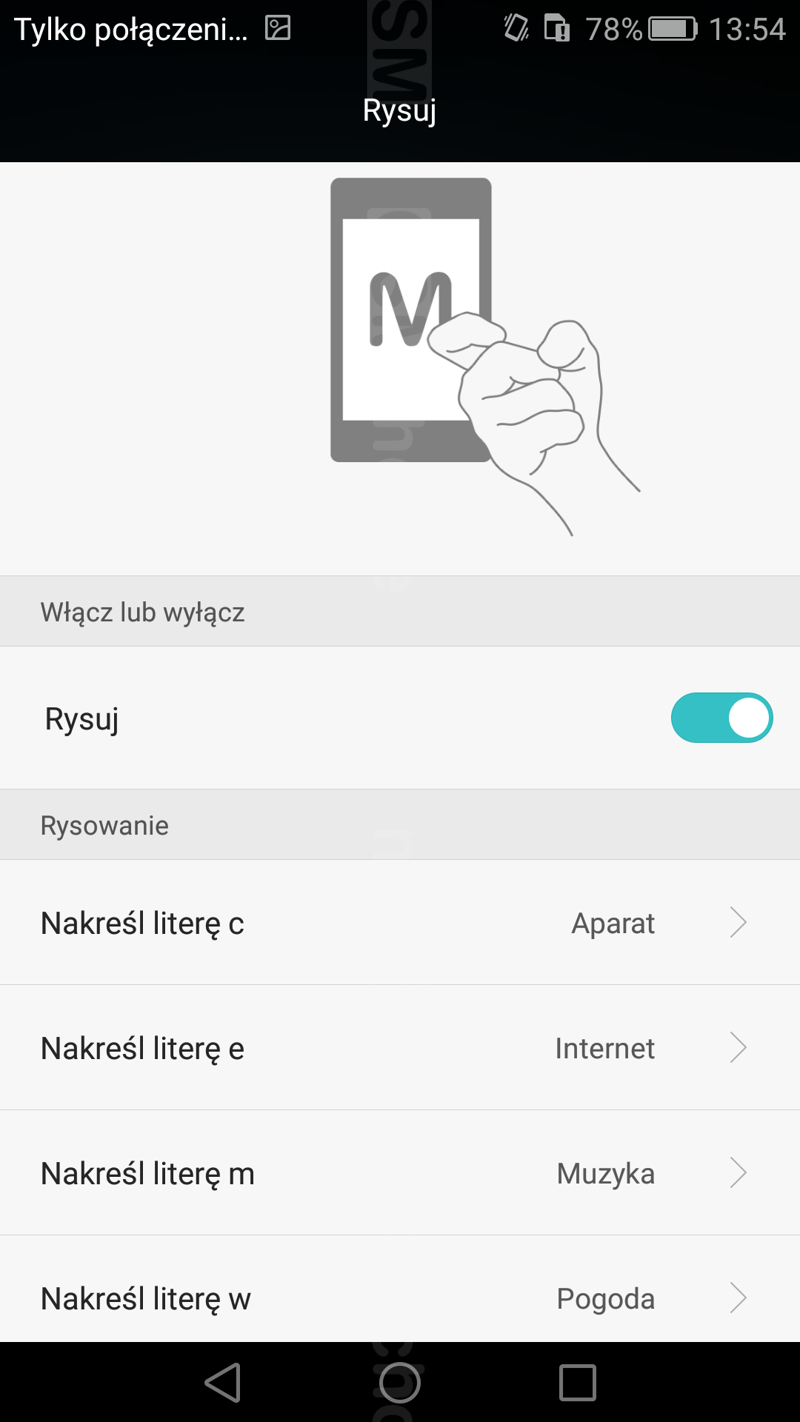Open the Nakreśl literę e setting
This screenshot has width=800, height=1422.
(400, 1047)
